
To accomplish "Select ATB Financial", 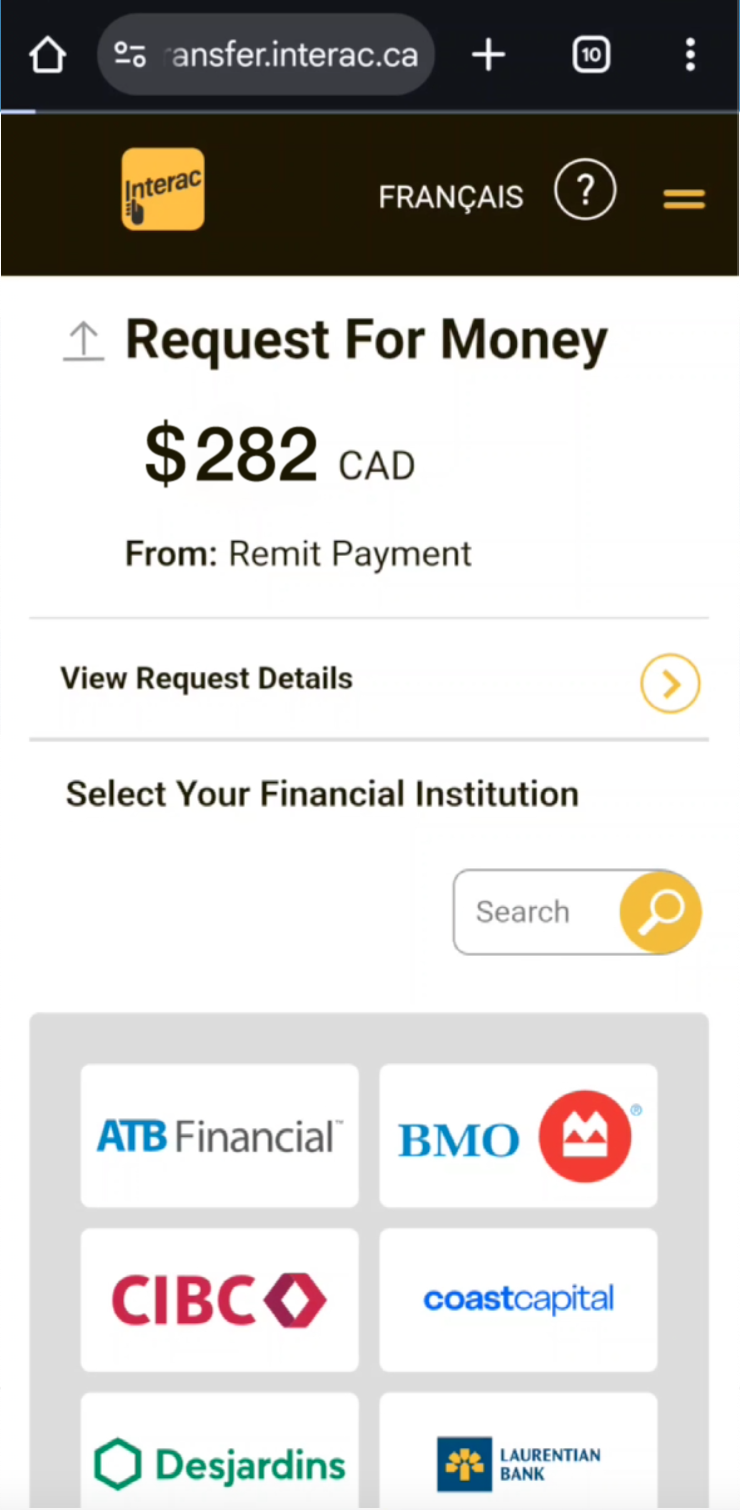I will point(219,1136).
